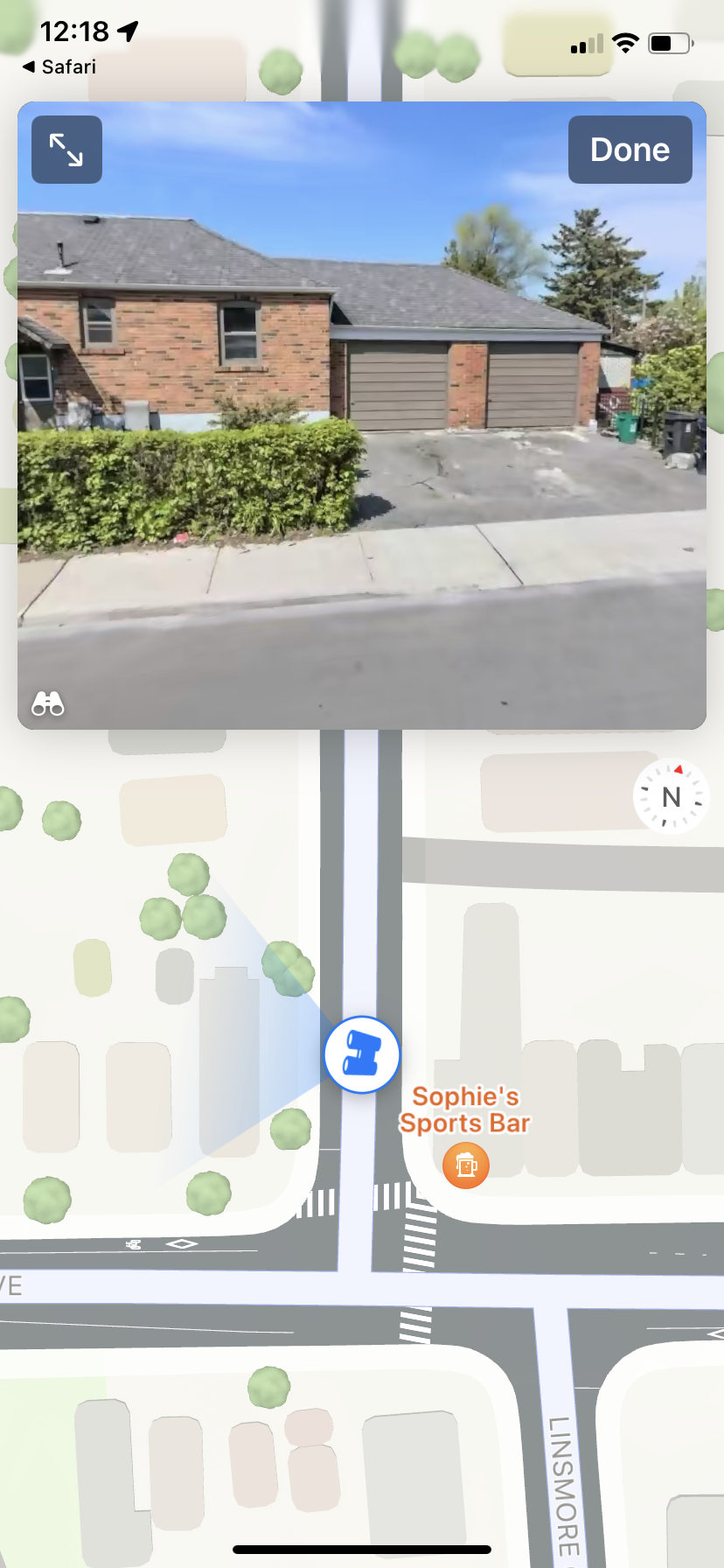Close Look Around with the Done button

(630, 150)
